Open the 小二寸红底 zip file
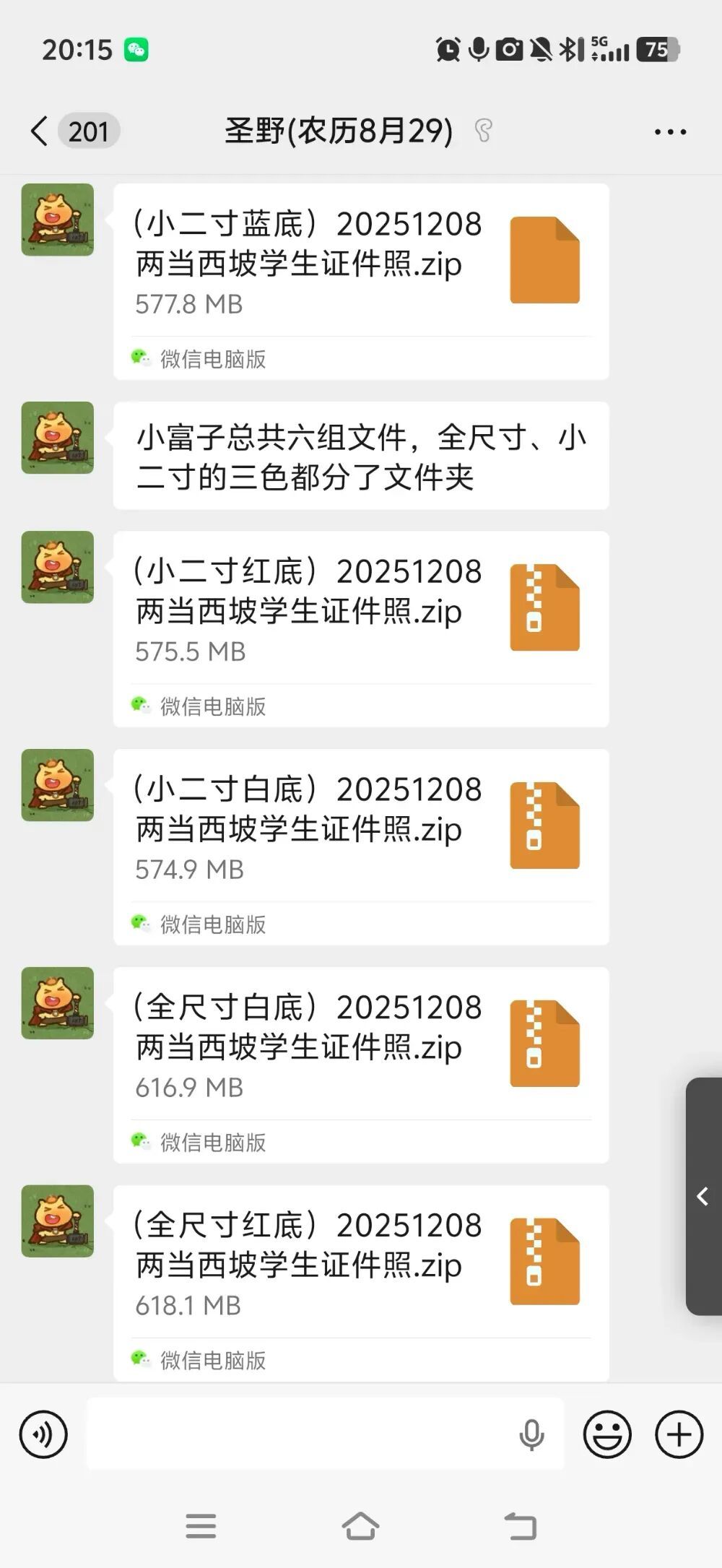Screen dimensions: 722x1568 point(361,609)
